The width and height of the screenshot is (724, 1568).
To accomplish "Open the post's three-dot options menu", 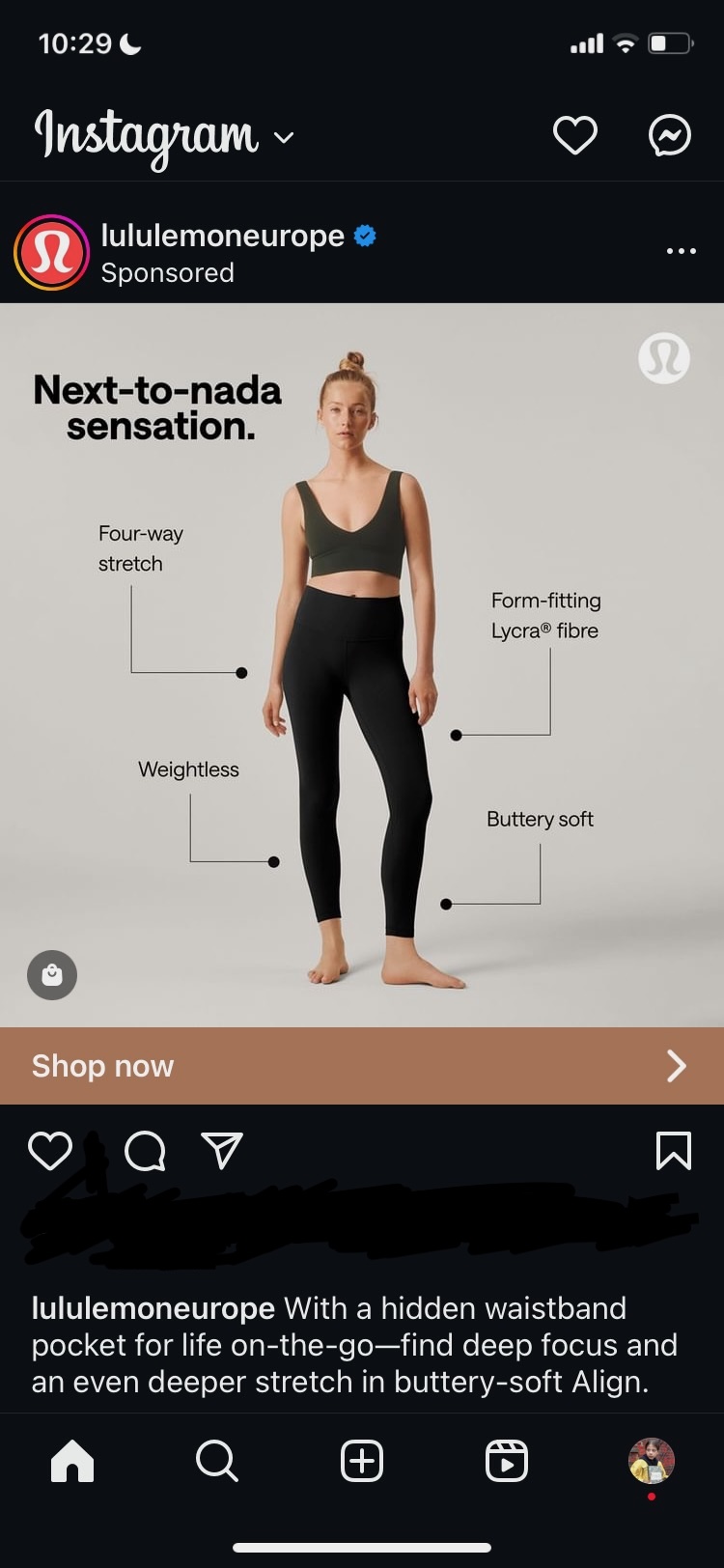I will (x=681, y=251).
